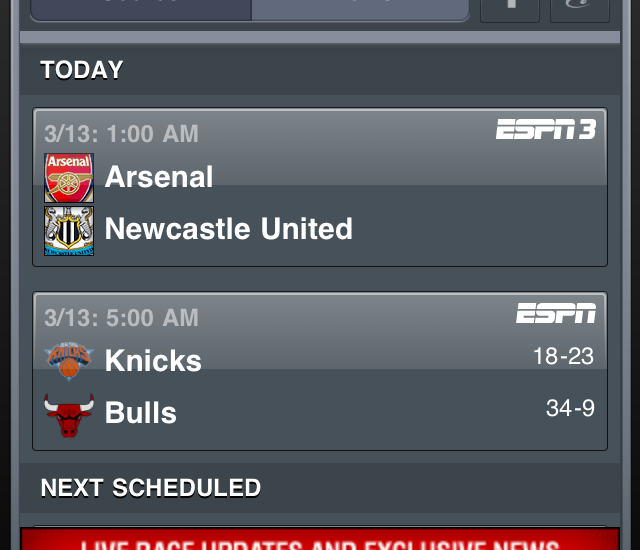Open the Arsenal vs Newcastle United match
Image resolution: width=640 pixels, height=550 pixels.
(320, 188)
